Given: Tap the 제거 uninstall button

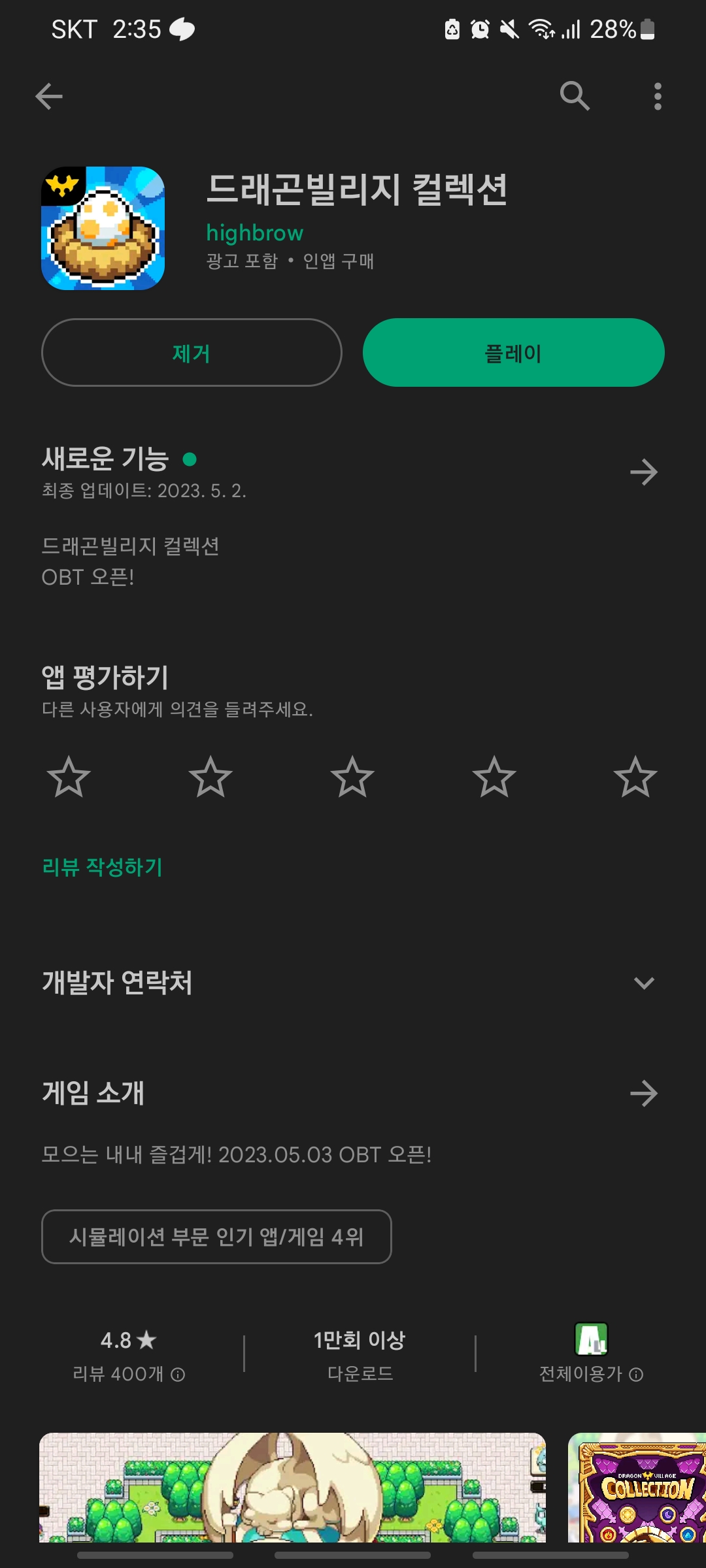Looking at the screenshot, I should (x=192, y=353).
